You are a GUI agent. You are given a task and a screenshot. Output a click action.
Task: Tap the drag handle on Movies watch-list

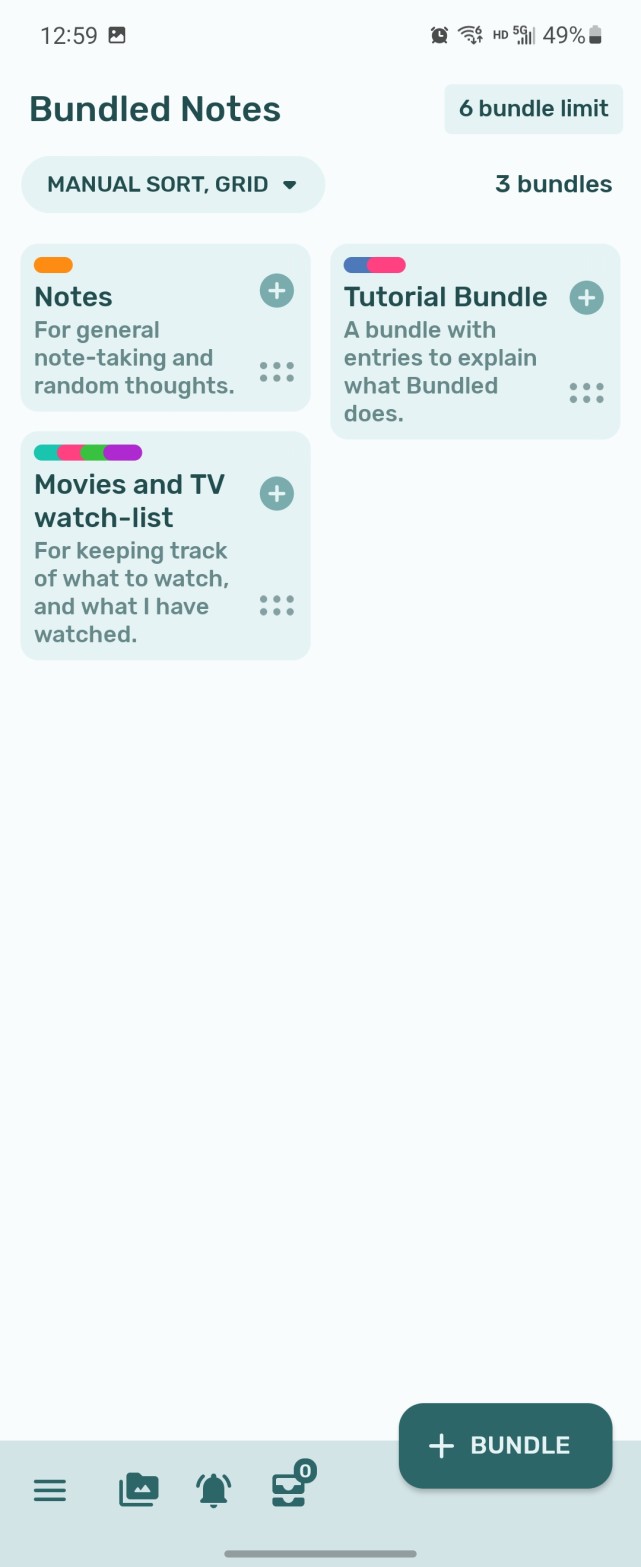click(x=277, y=605)
